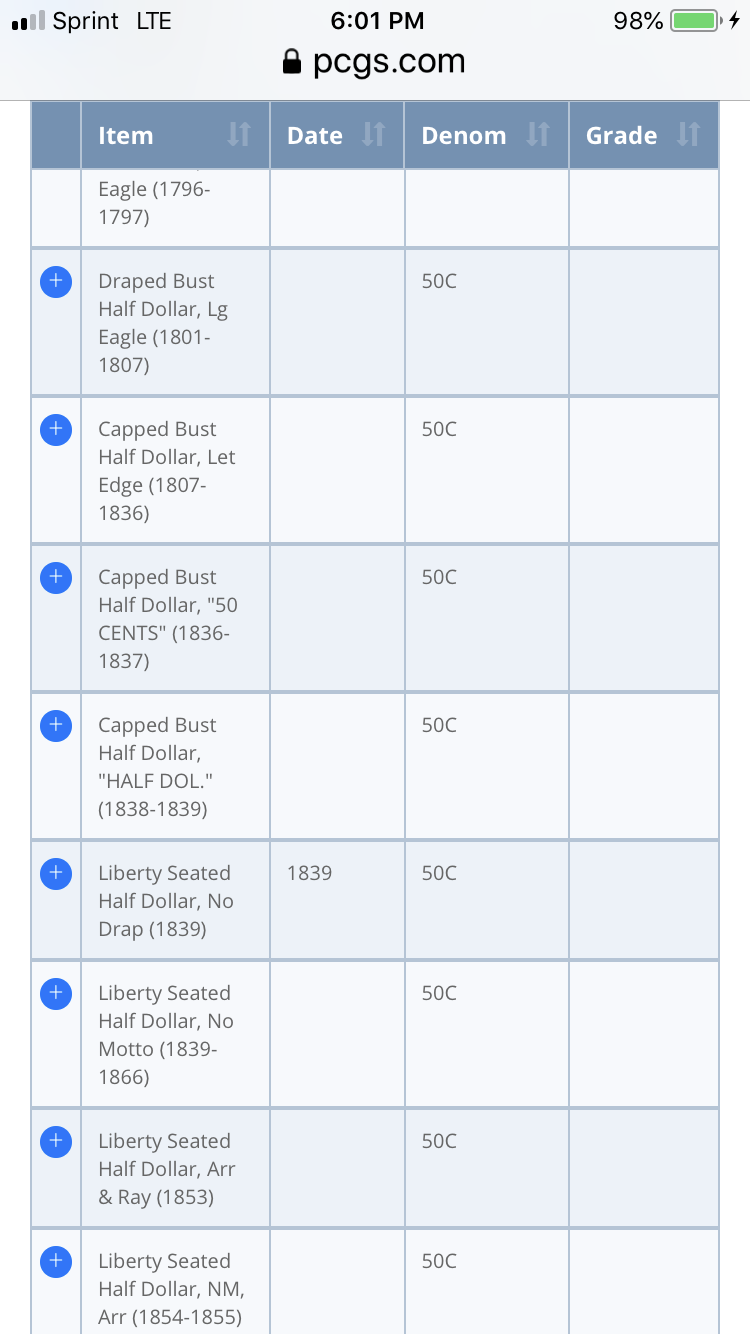Image resolution: width=750 pixels, height=1334 pixels.
Task: Expand Capped Bust Half Dollar "HALF DOL." row
Action: point(56,725)
